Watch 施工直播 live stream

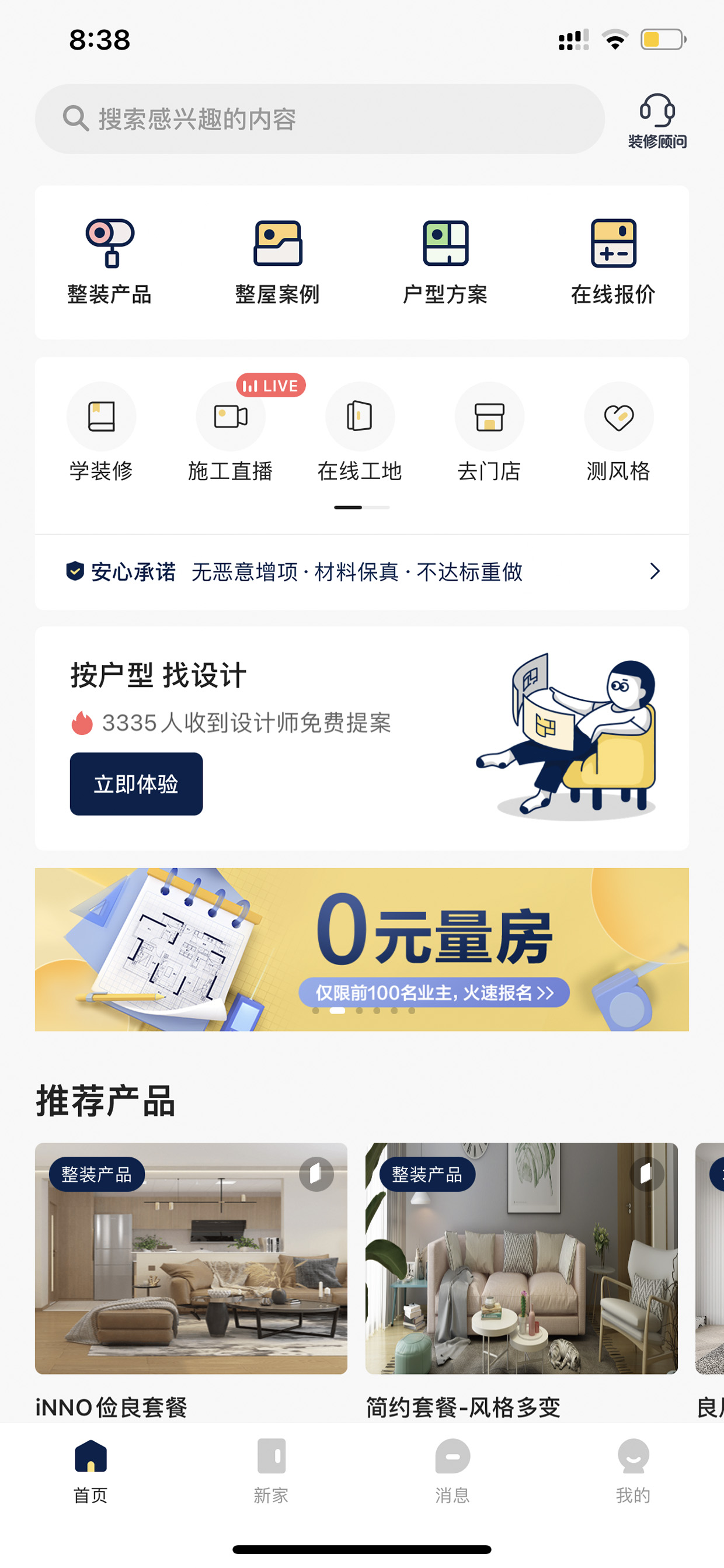click(231, 432)
